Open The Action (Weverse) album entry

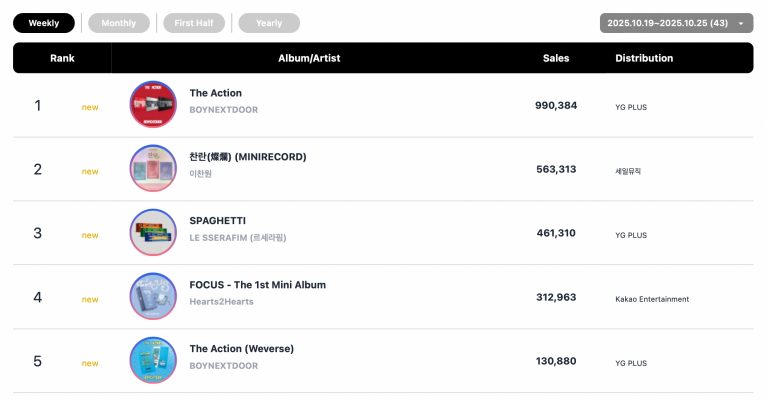[x=241, y=349]
